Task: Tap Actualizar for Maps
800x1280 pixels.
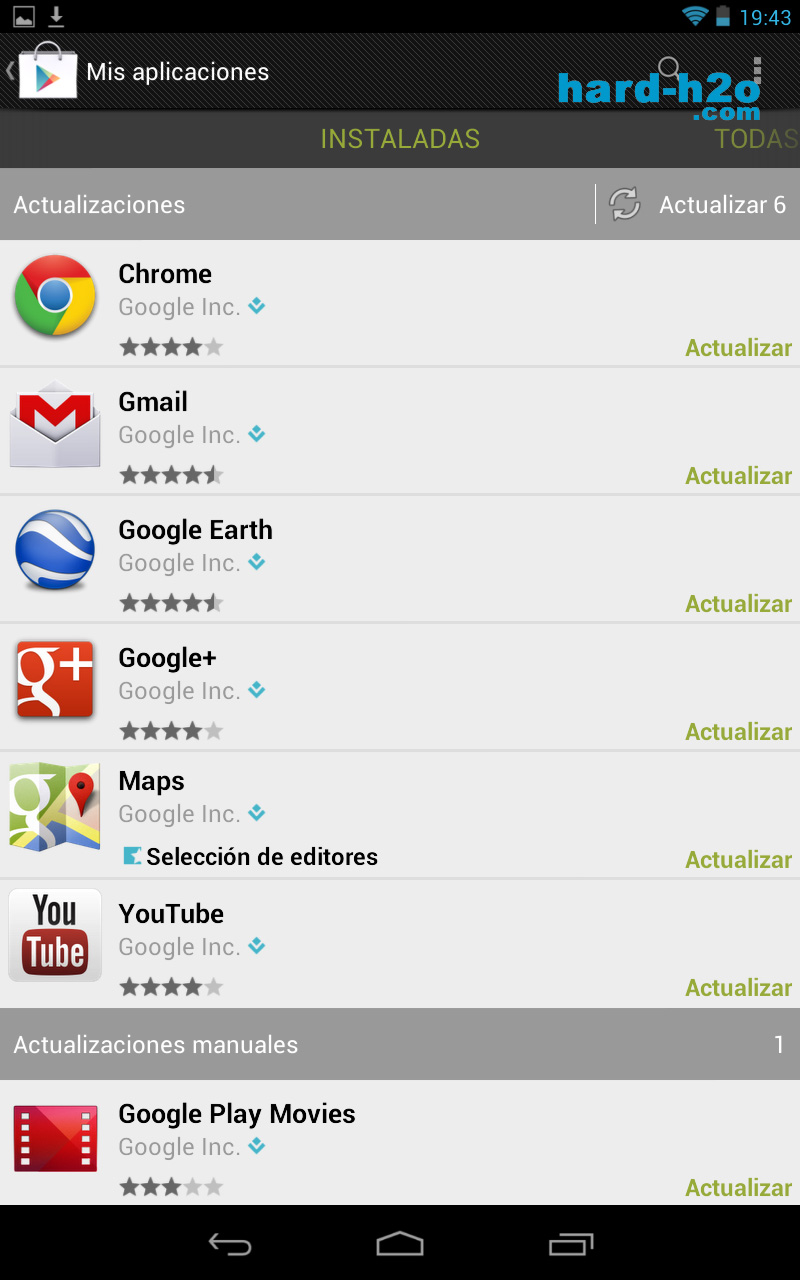Action: pyautogui.click(x=738, y=860)
